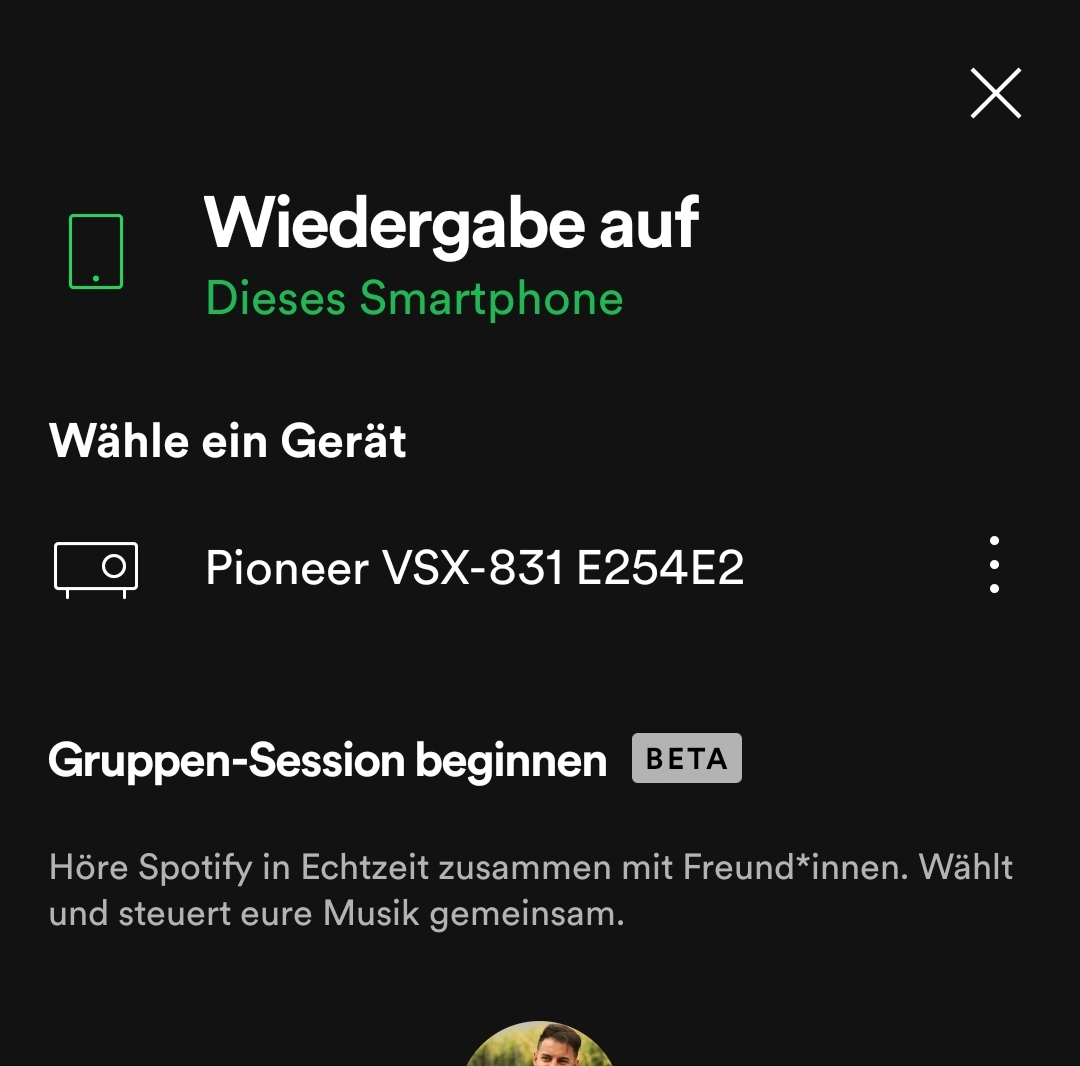Close the Wiedergabe auf device picker

point(995,94)
